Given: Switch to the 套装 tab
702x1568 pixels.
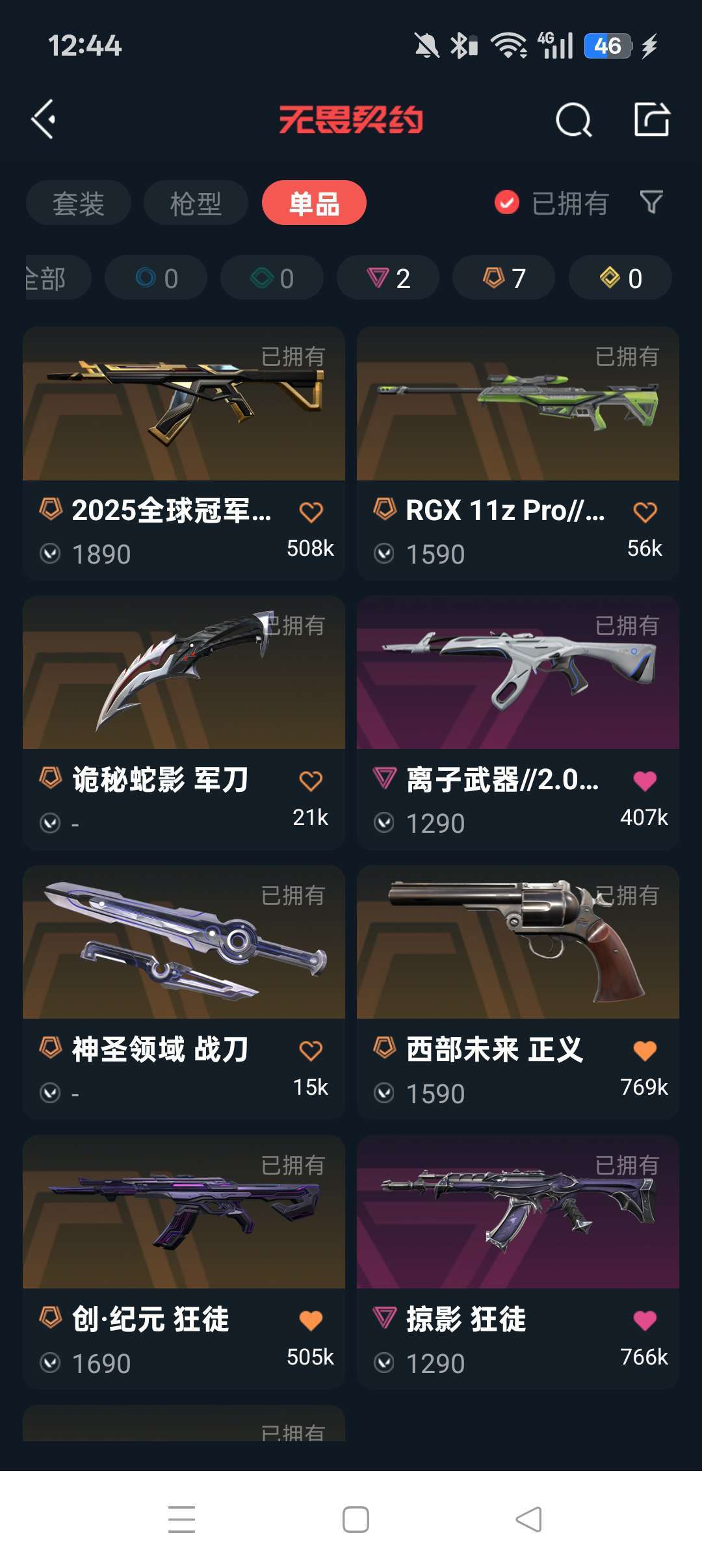Looking at the screenshot, I should pyautogui.click(x=79, y=203).
